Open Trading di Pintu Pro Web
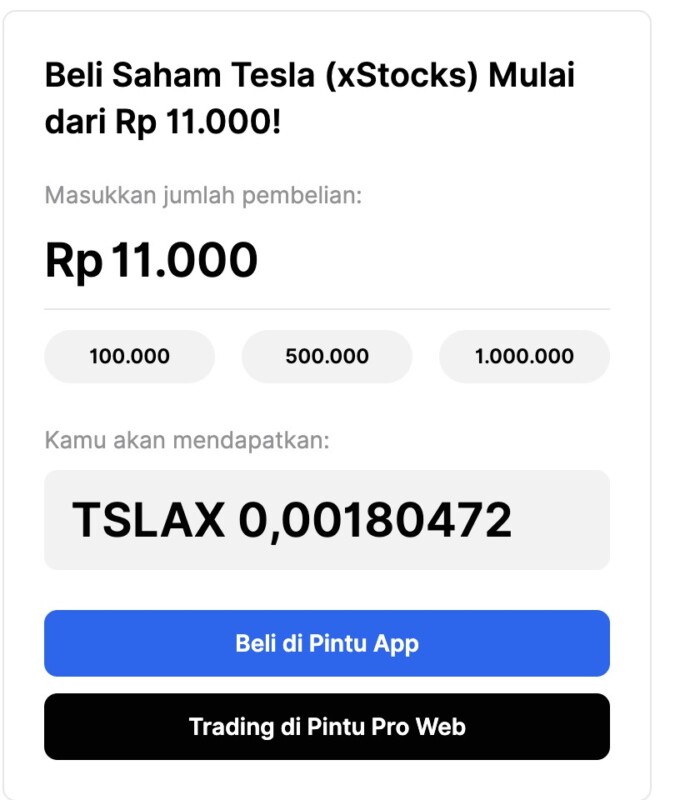675x800 pixels. 327,727
